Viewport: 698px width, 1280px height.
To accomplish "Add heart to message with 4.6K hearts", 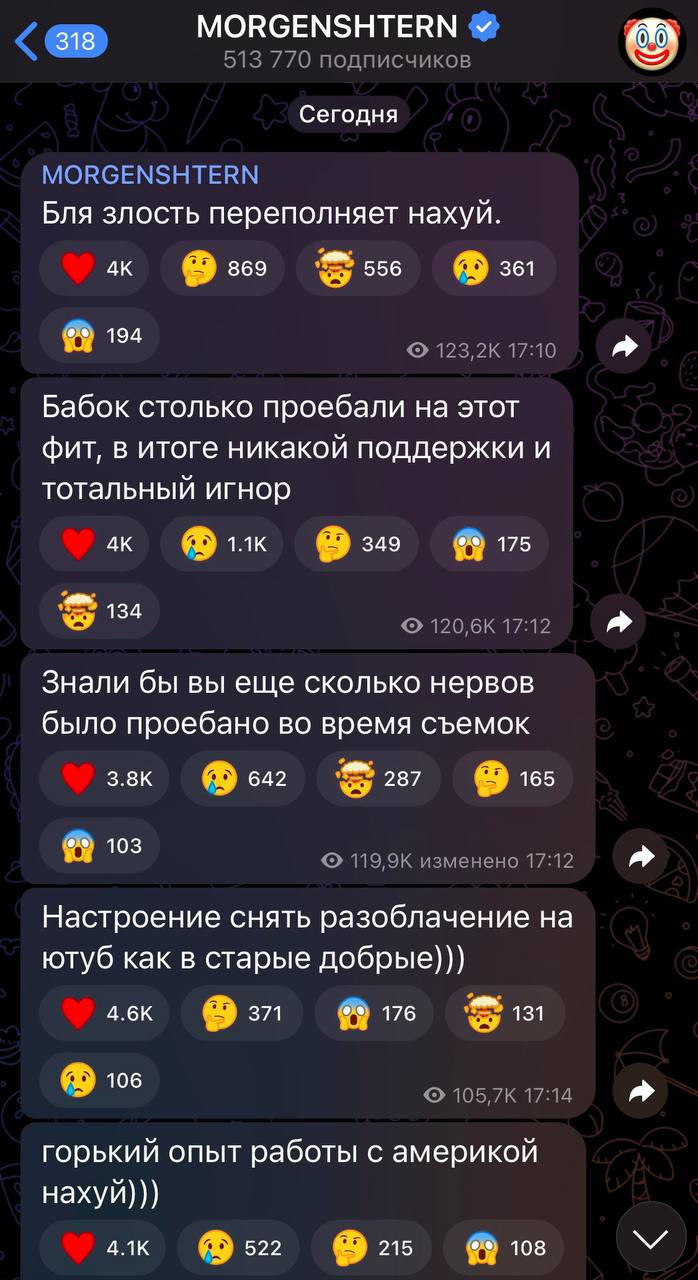I will click(105, 1013).
